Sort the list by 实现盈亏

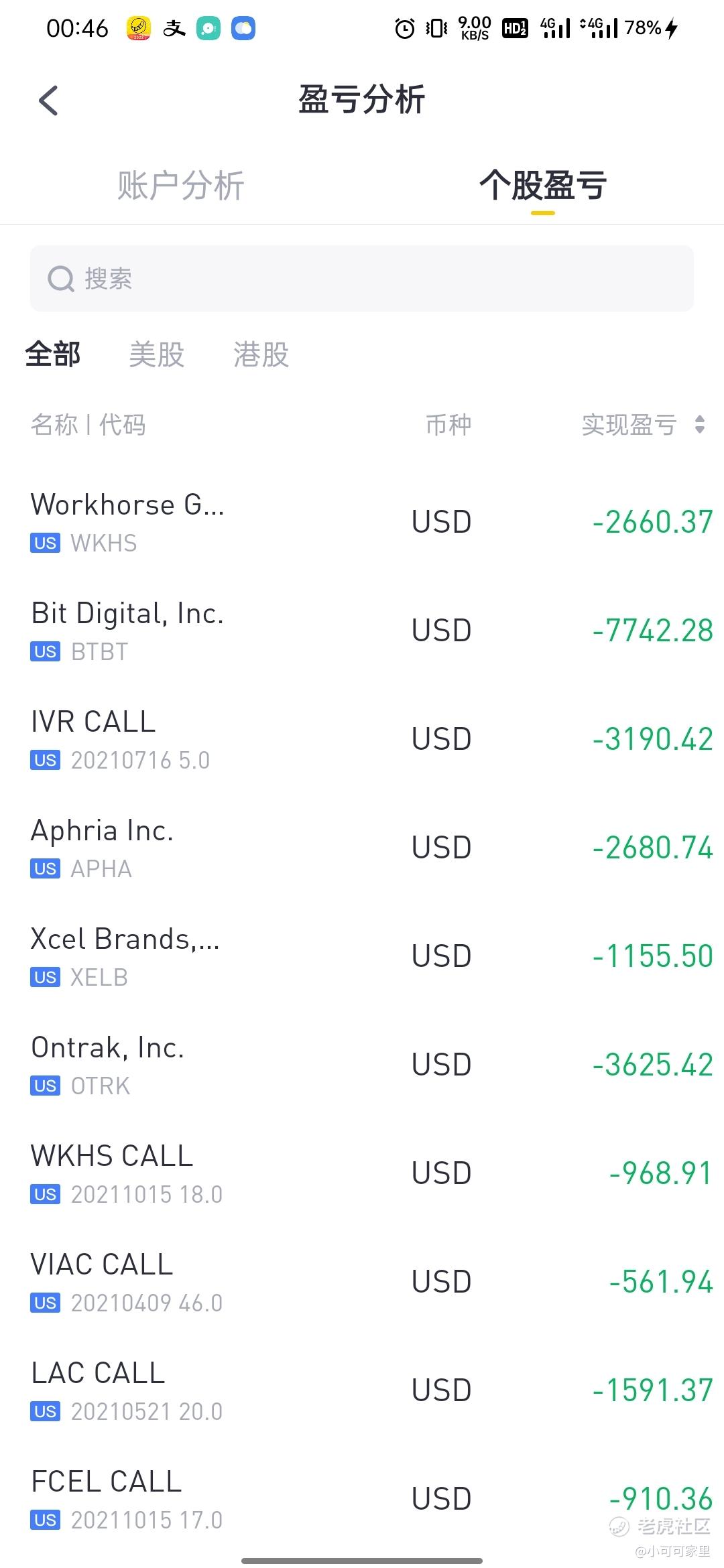pos(643,425)
